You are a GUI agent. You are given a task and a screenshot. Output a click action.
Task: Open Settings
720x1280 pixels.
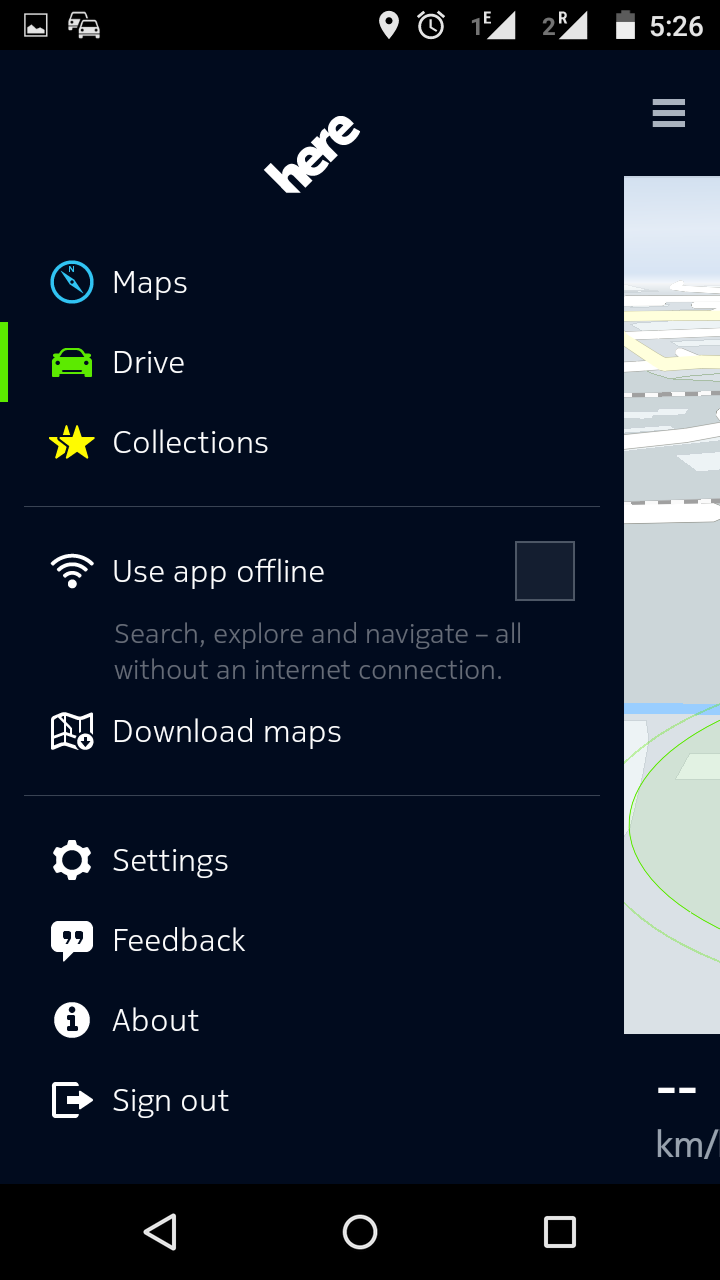pyautogui.click(x=170, y=861)
